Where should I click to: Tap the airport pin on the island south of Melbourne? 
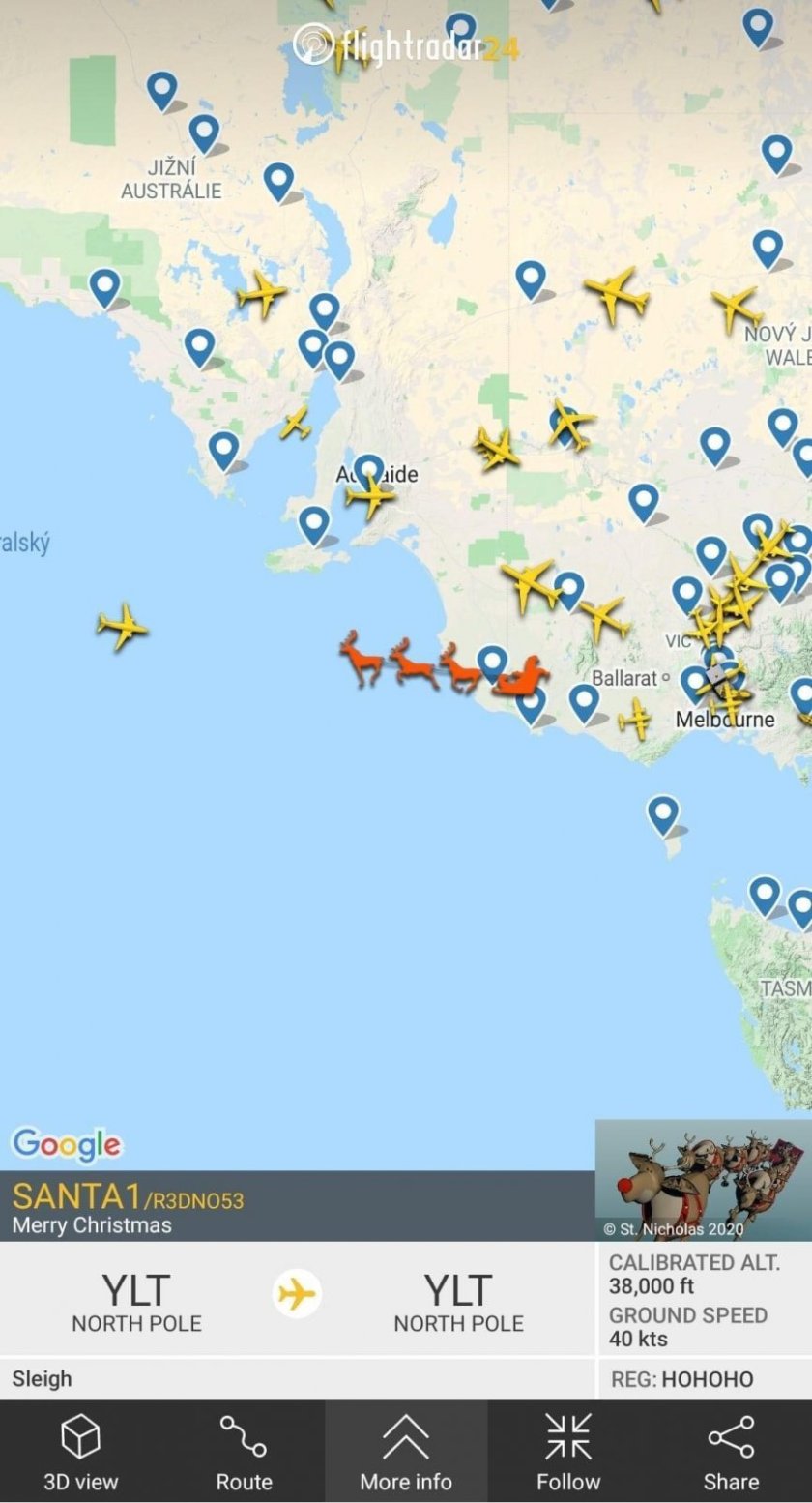tap(663, 813)
